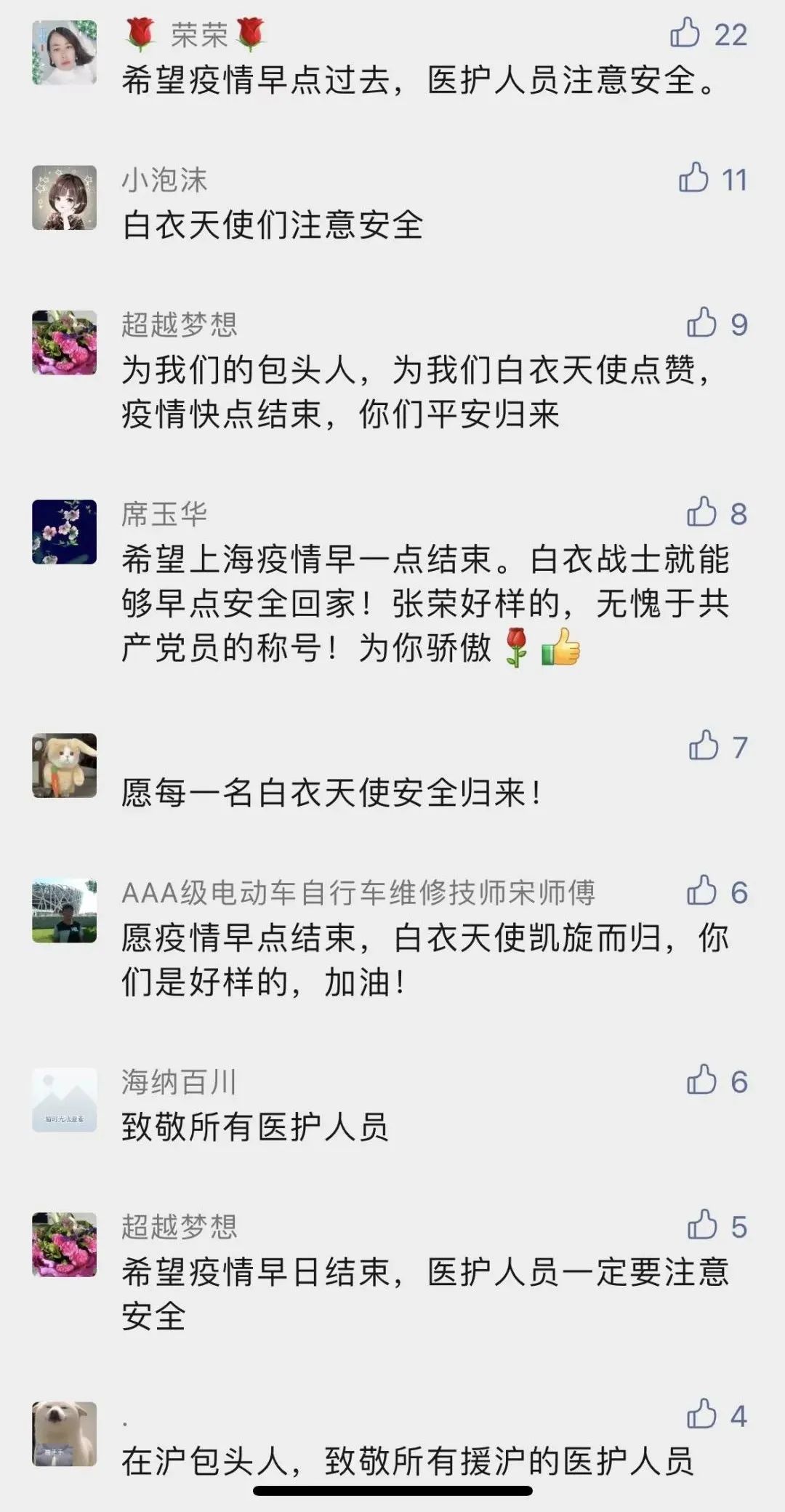Like 小泡沫's comment
The image size is (785, 1512).
point(693,178)
